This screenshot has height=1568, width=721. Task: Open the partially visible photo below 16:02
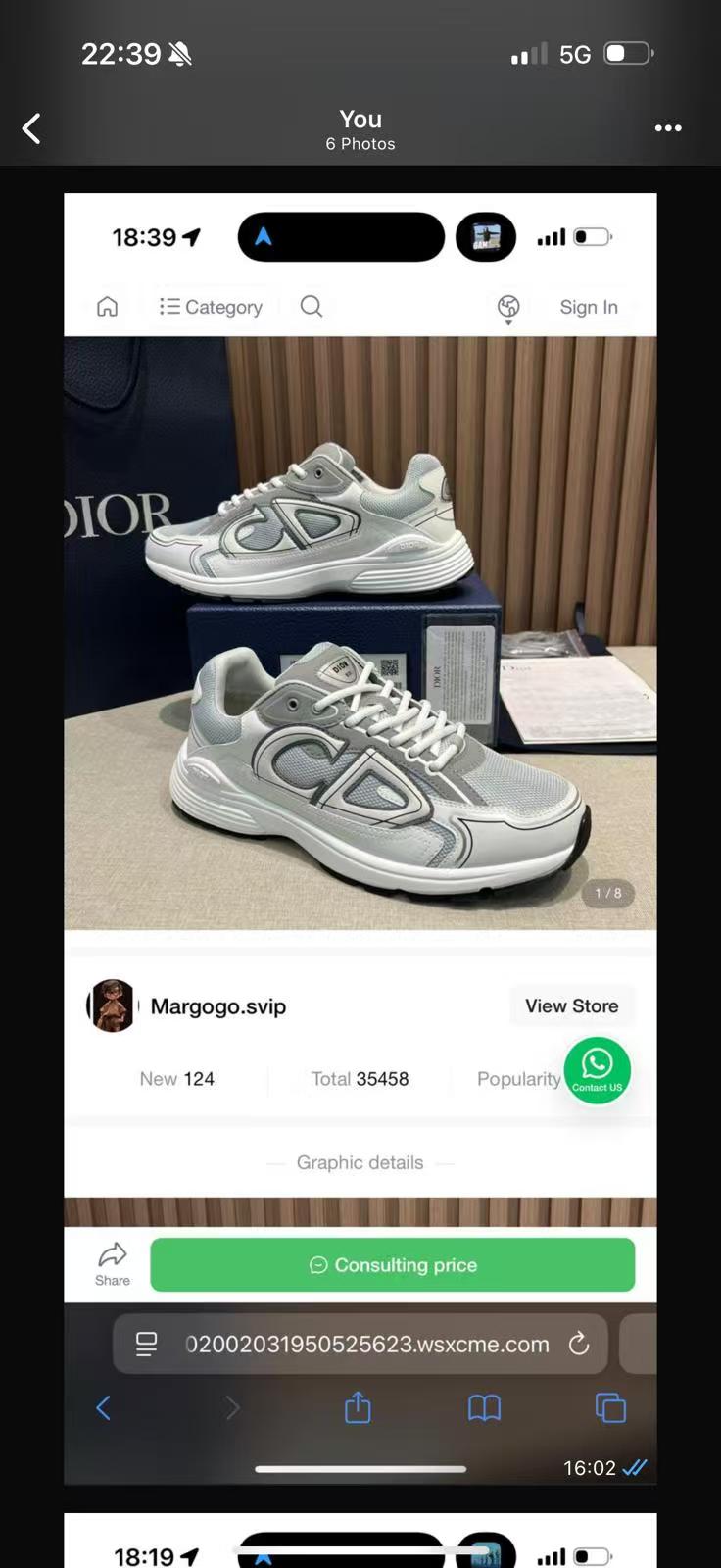pos(360,1542)
